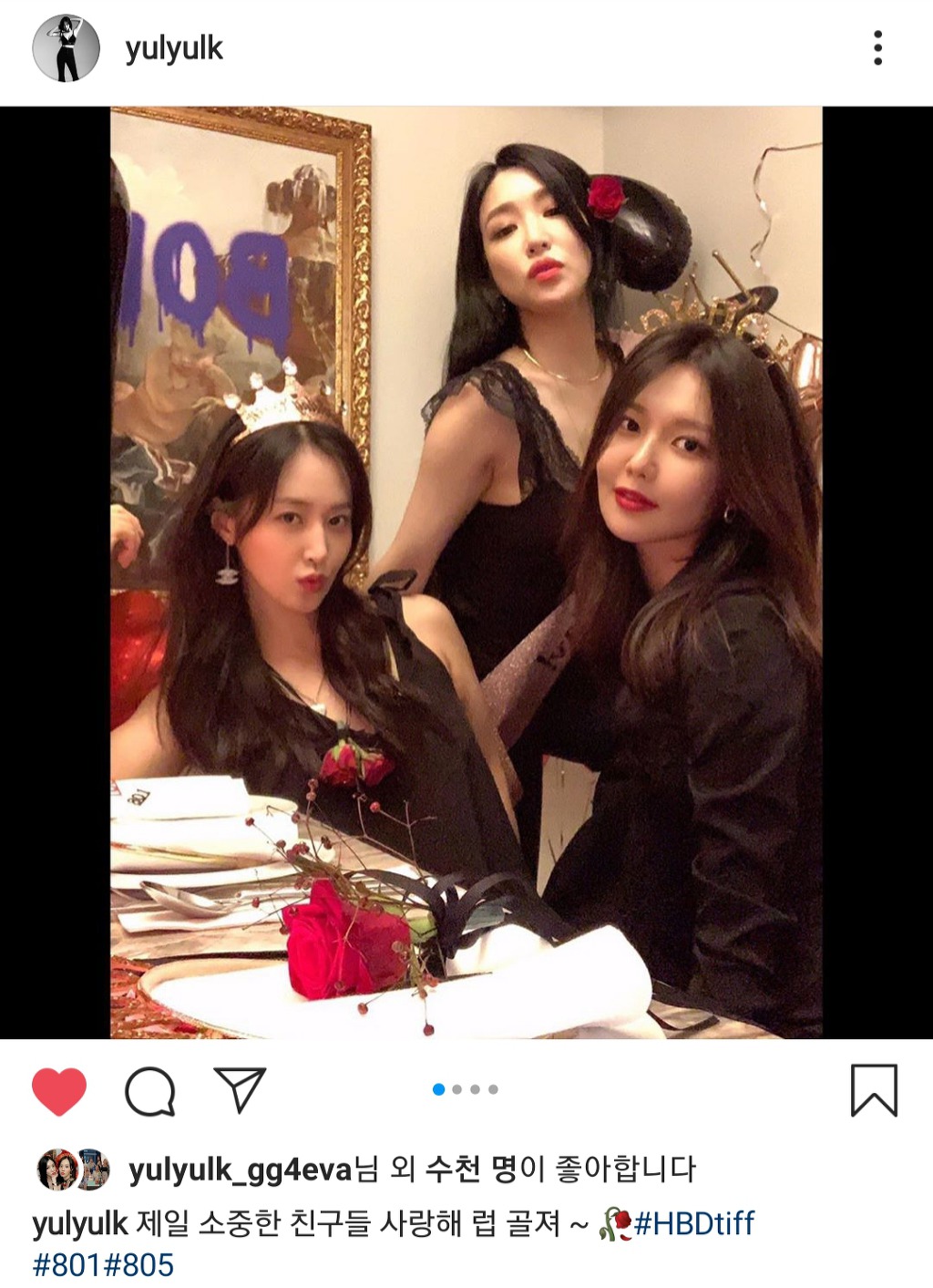Bookmark this post
The height and width of the screenshot is (1288, 933).
(874, 1090)
